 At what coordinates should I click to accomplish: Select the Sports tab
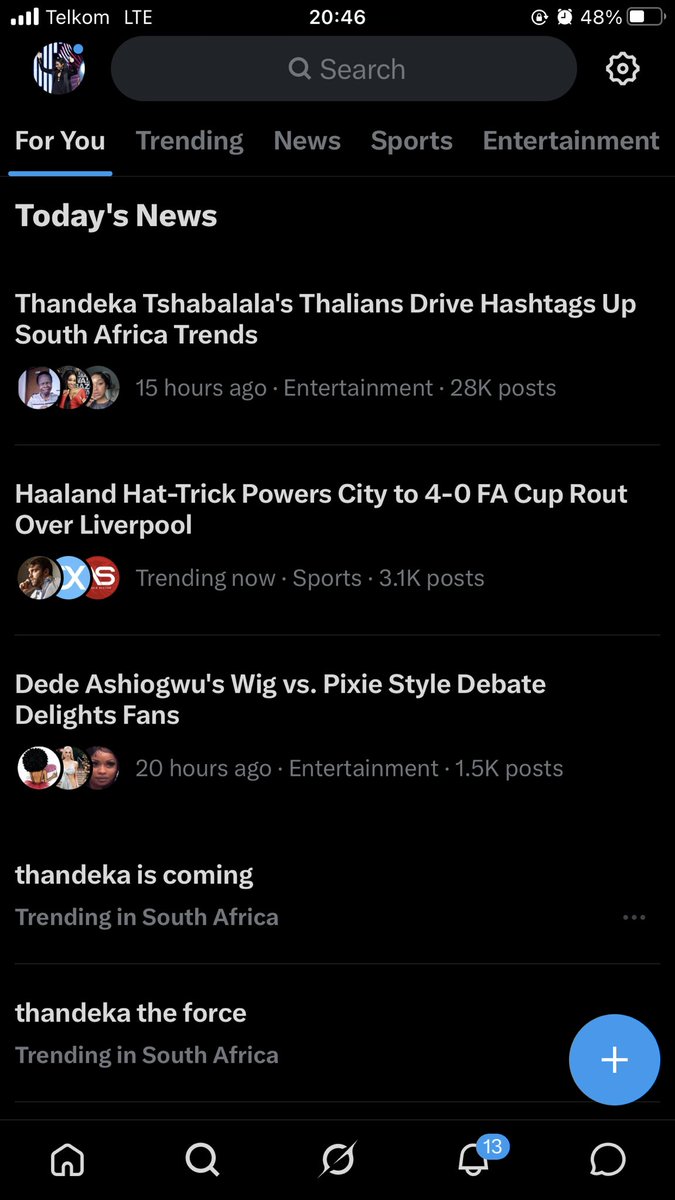coord(411,141)
